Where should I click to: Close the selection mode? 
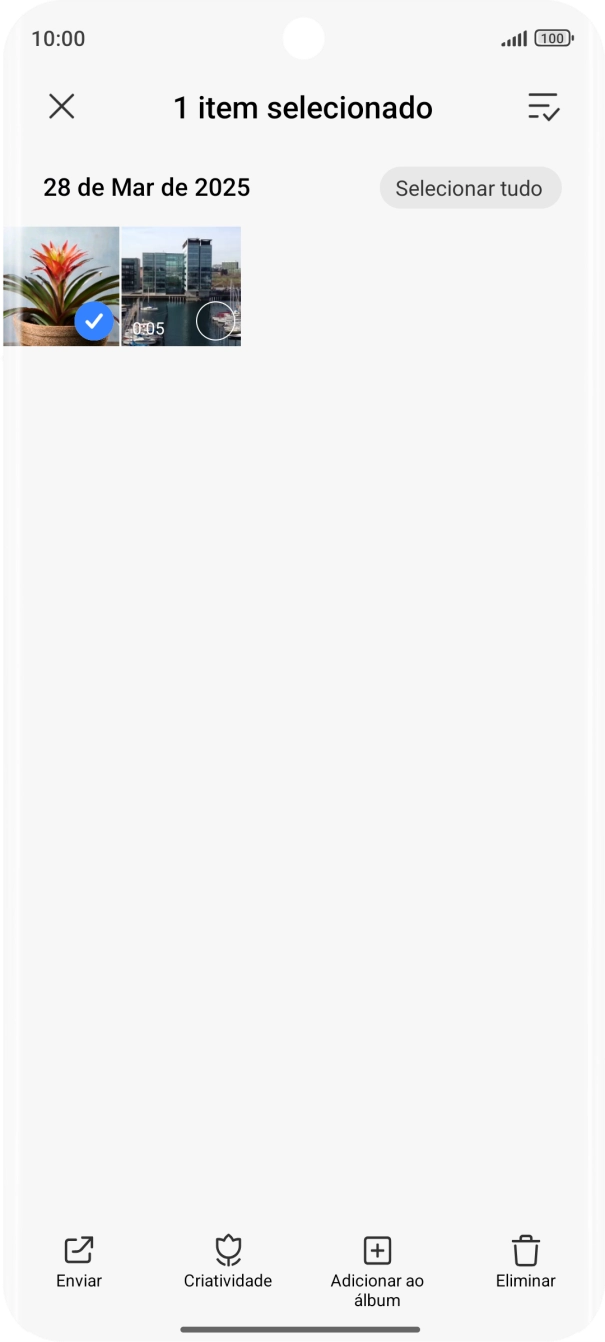[62, 107]
